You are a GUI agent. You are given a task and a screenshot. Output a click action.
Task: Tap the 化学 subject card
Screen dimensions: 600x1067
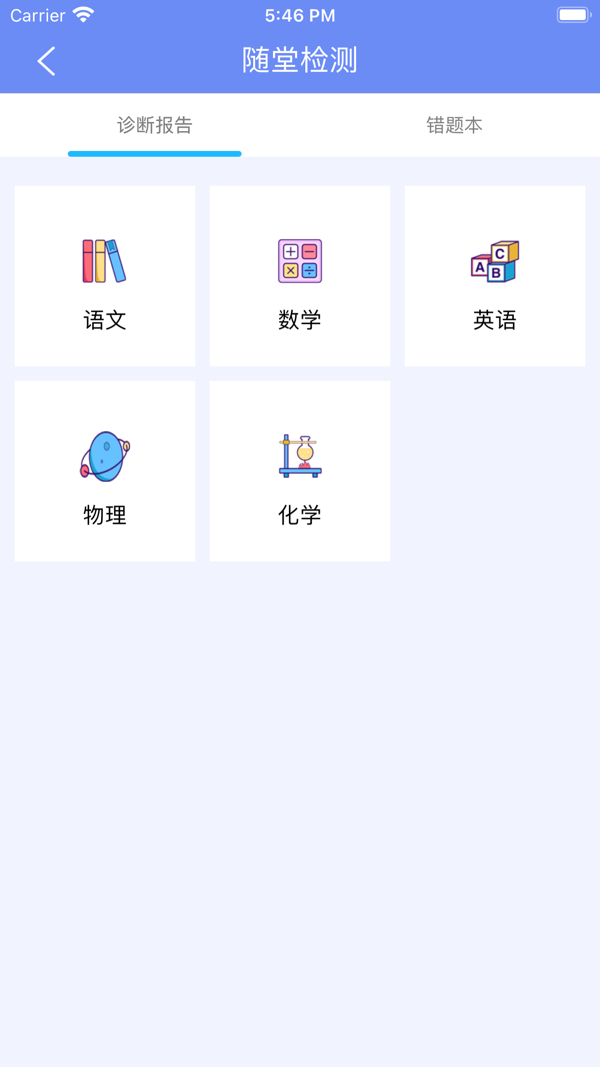point(300,471)
